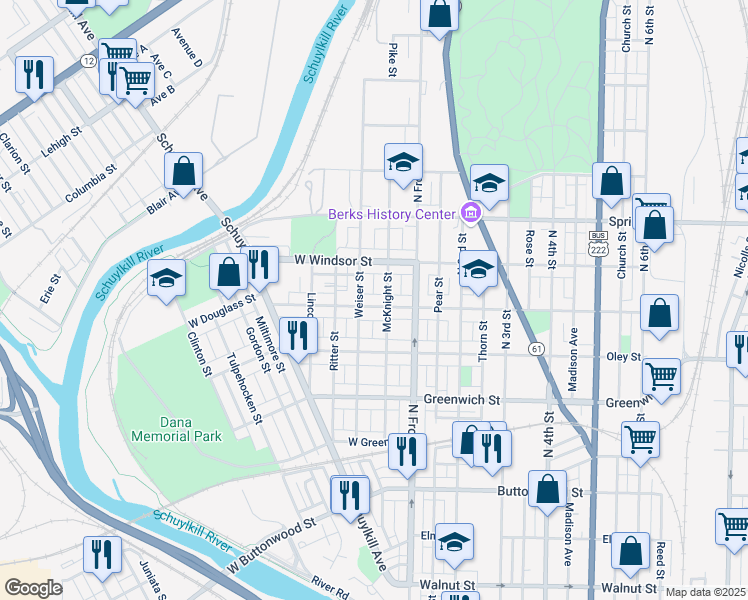The image size is (748, 600).
Task: Open the school marker above Walnut St
Action: tap(454, 541)
